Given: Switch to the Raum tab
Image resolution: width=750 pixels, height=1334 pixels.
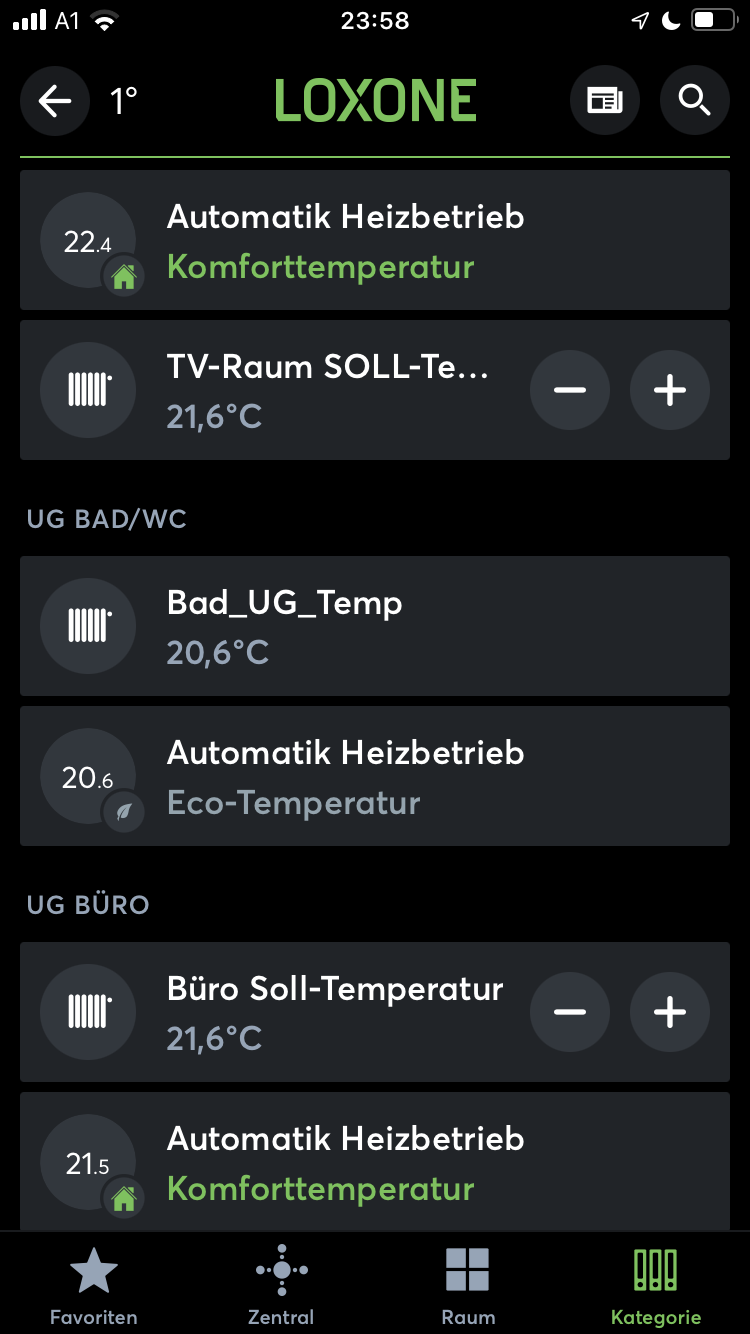Looking at the screenshot, I should click(468, 1284).
